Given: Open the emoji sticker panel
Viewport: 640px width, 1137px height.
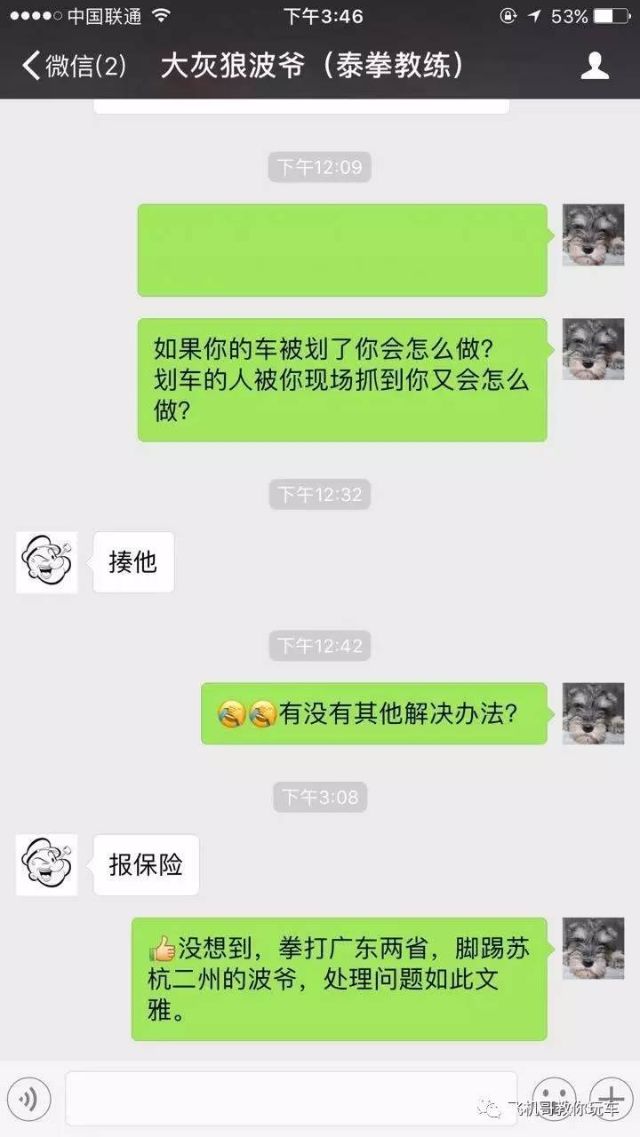Looking at the screenshot, I should tap(553, 1097).
